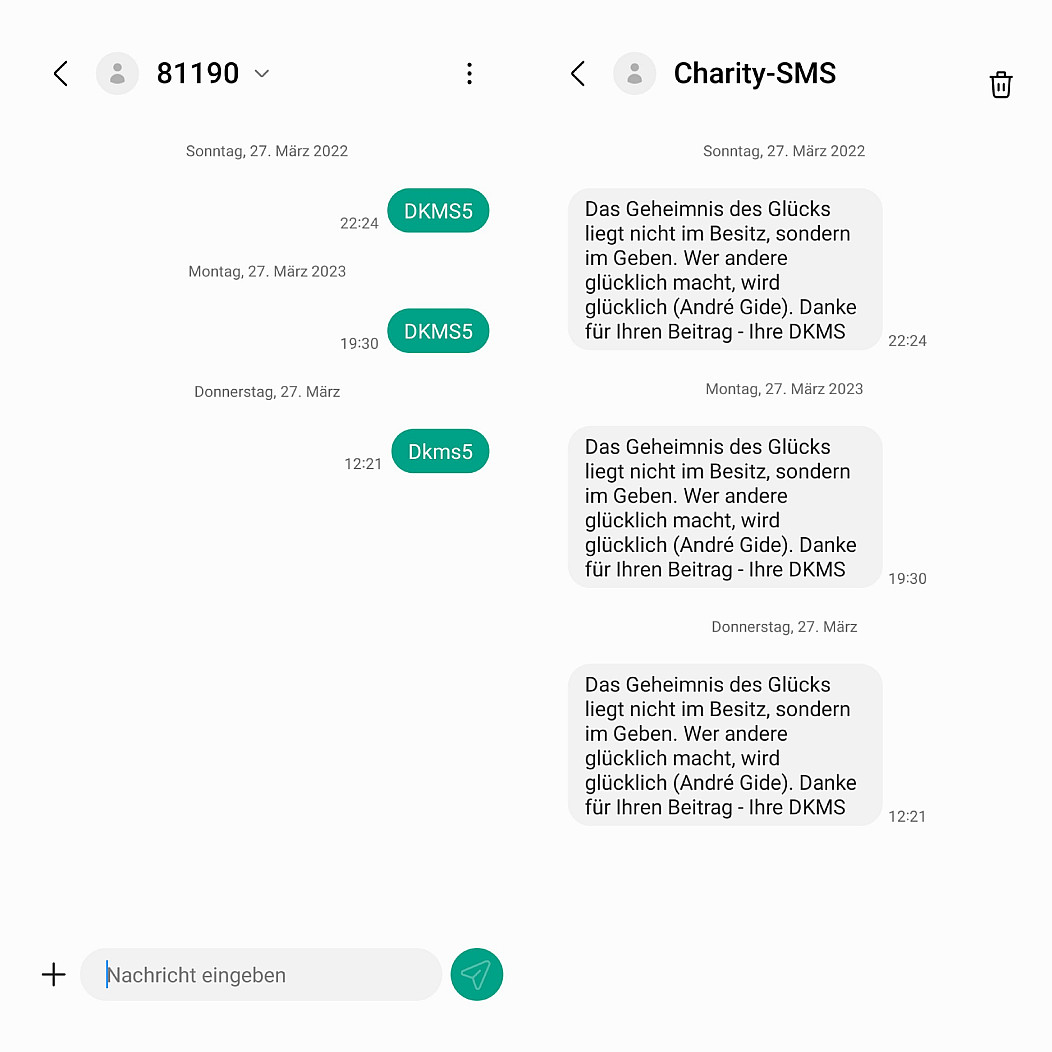Viewport: 1052px width, 1052px height.
Task: Focus the Nachricht eingeben text field
Action: (x=260, y=975)
